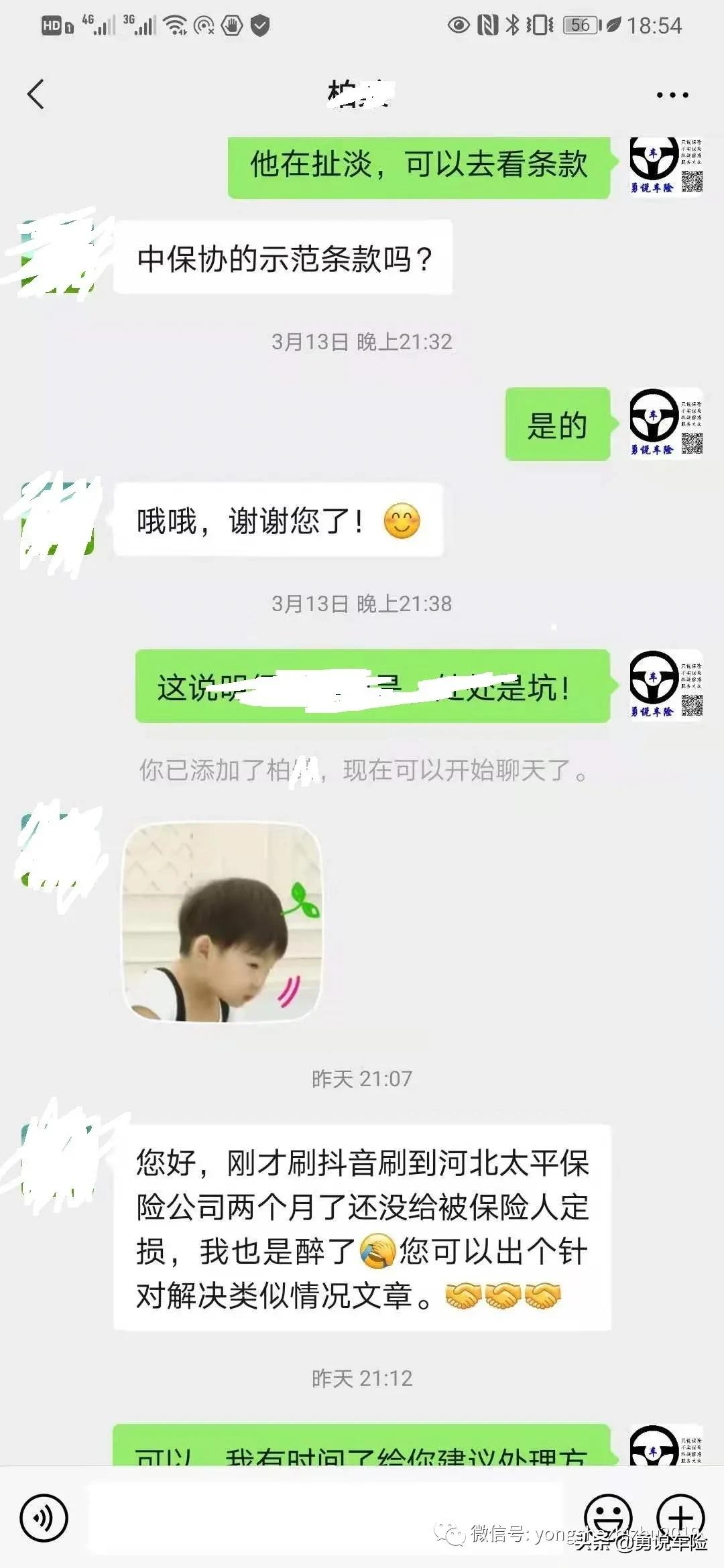Switch to voice message input
Image resolution: width=724 pixels, height=1568 pixels.
(x=44, y=1518)
